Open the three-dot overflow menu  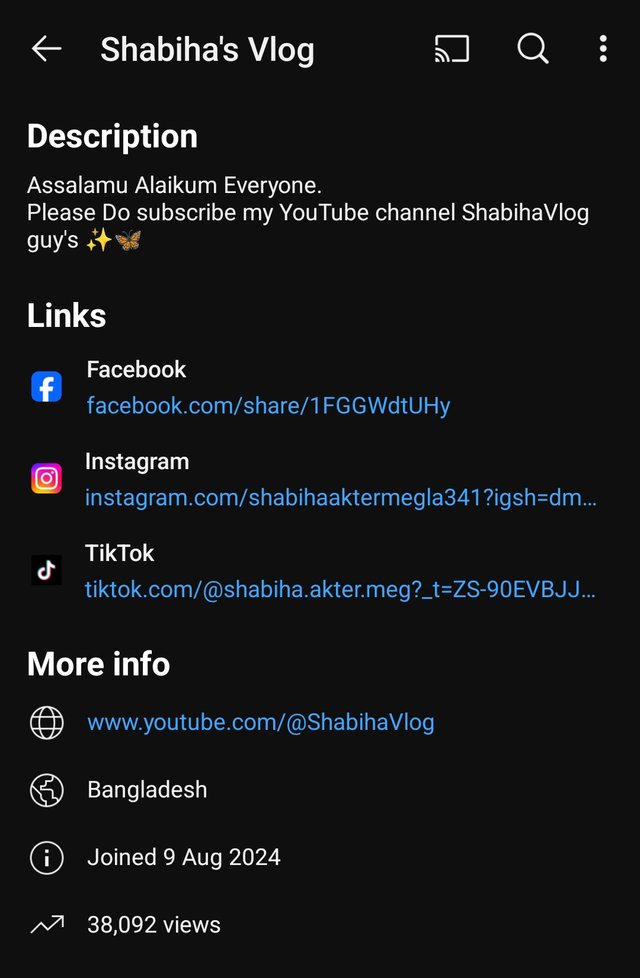pyautogui.click(x=603, y=49)
